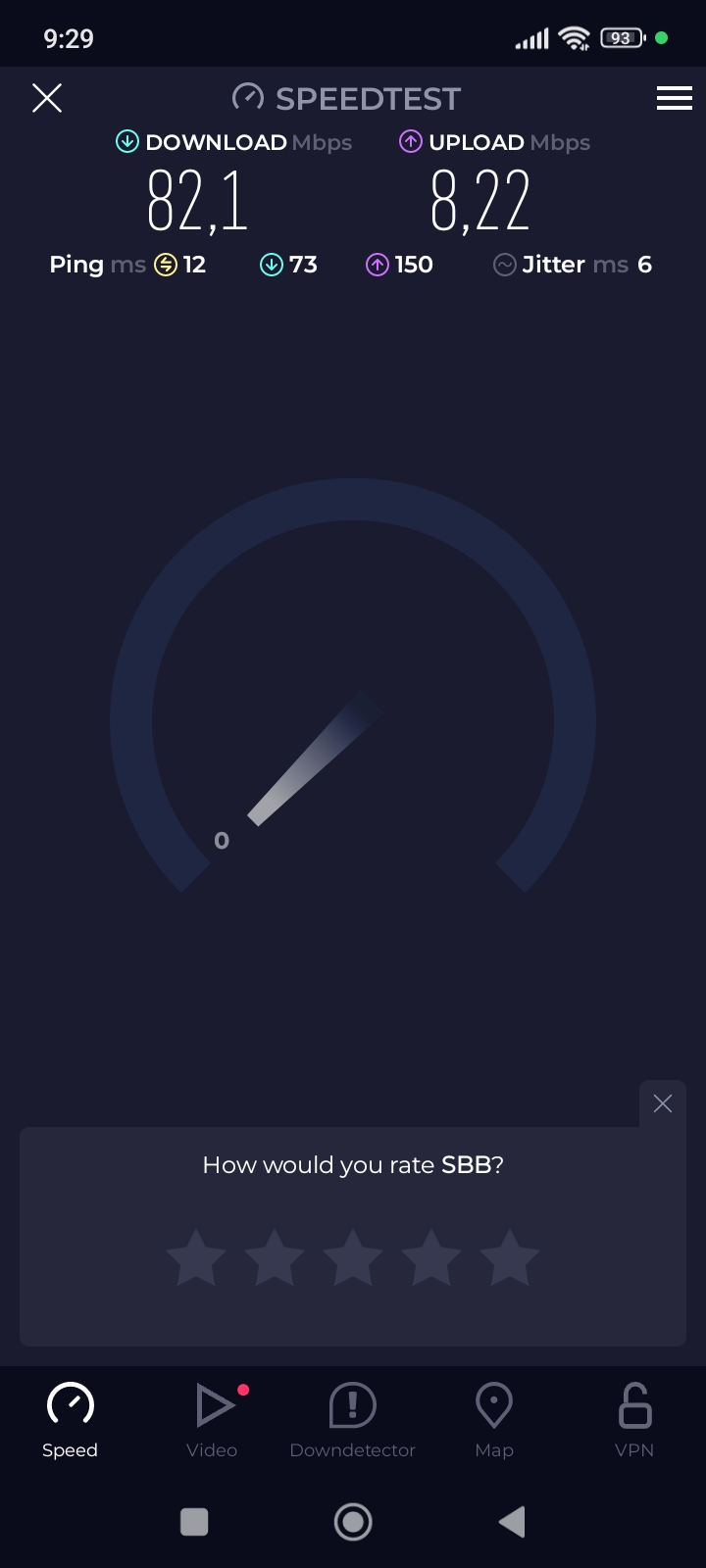Open the Downdetector tab
The image size is (706, 1568).
[353, 1419]
